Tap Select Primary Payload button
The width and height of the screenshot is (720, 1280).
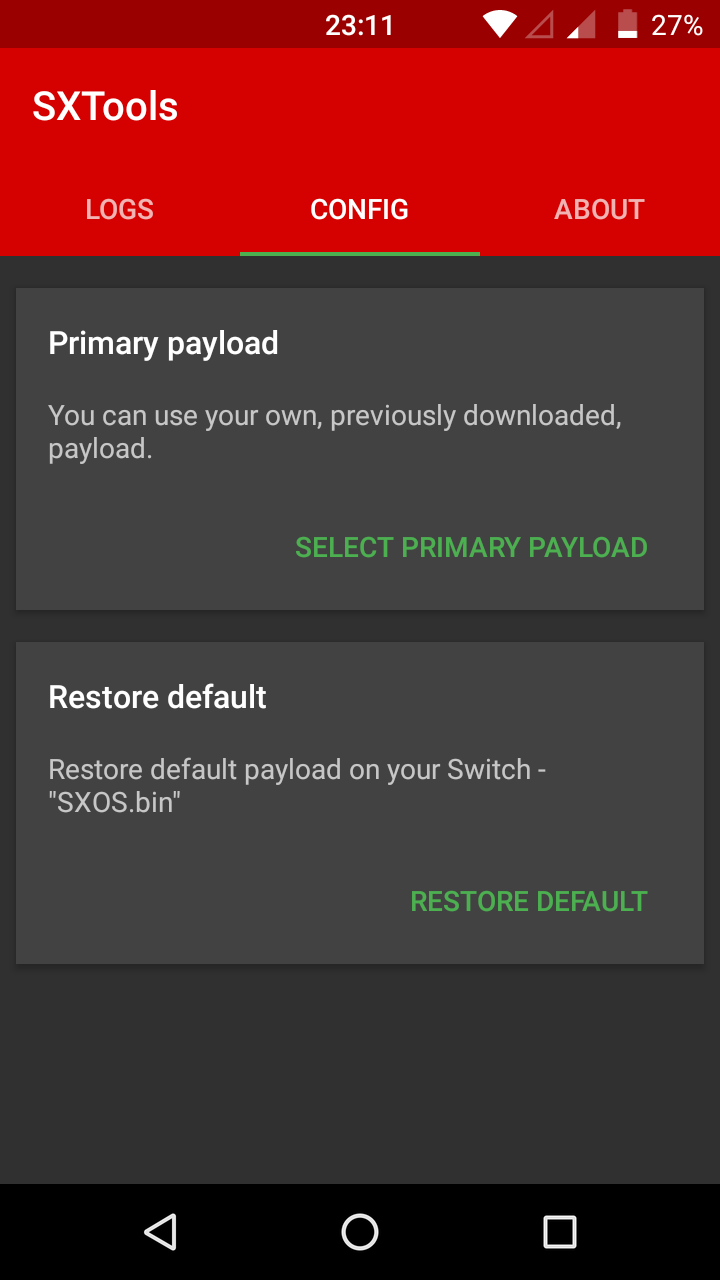(471, 547)
